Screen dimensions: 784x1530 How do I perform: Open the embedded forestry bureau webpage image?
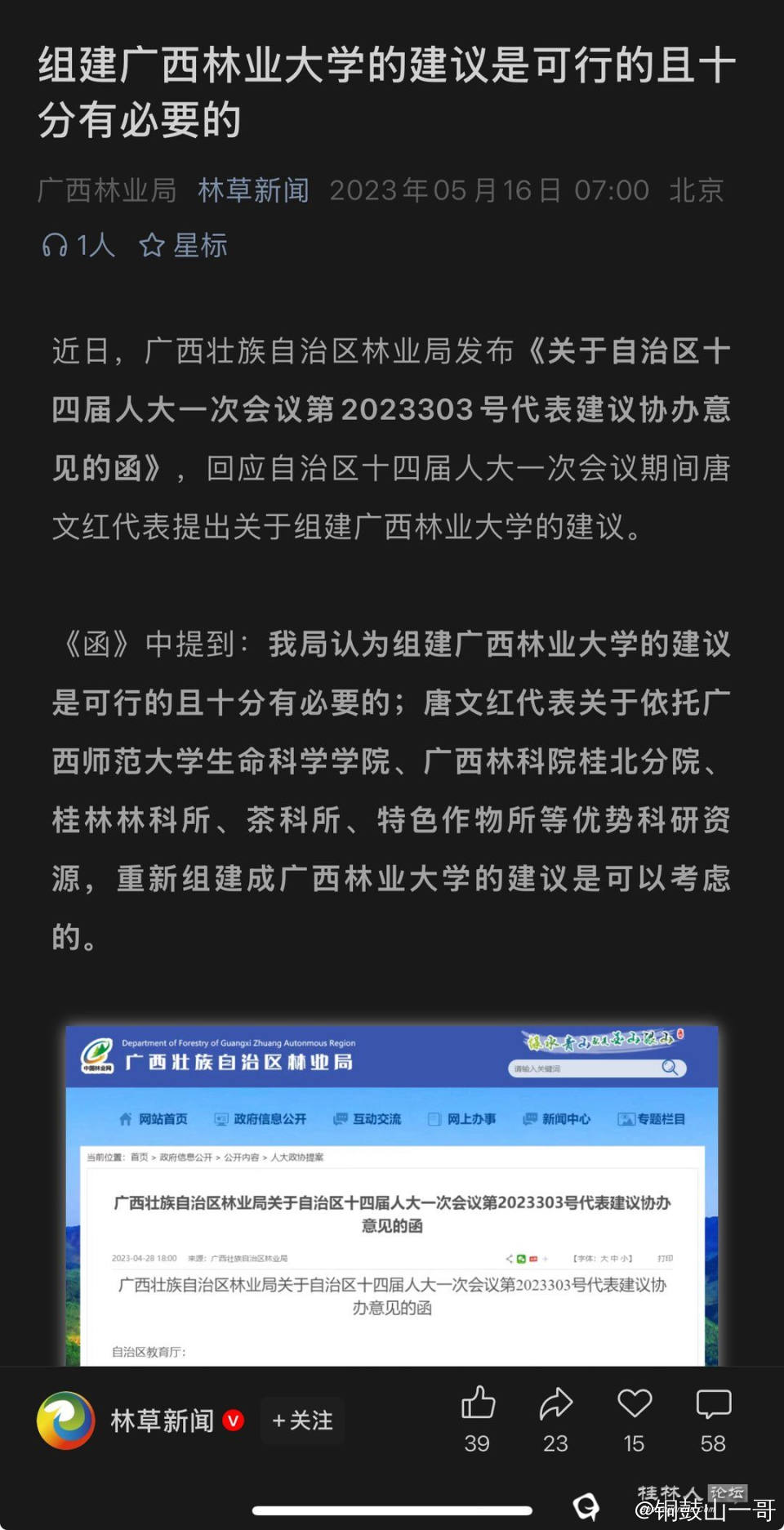pos(392,1194)
